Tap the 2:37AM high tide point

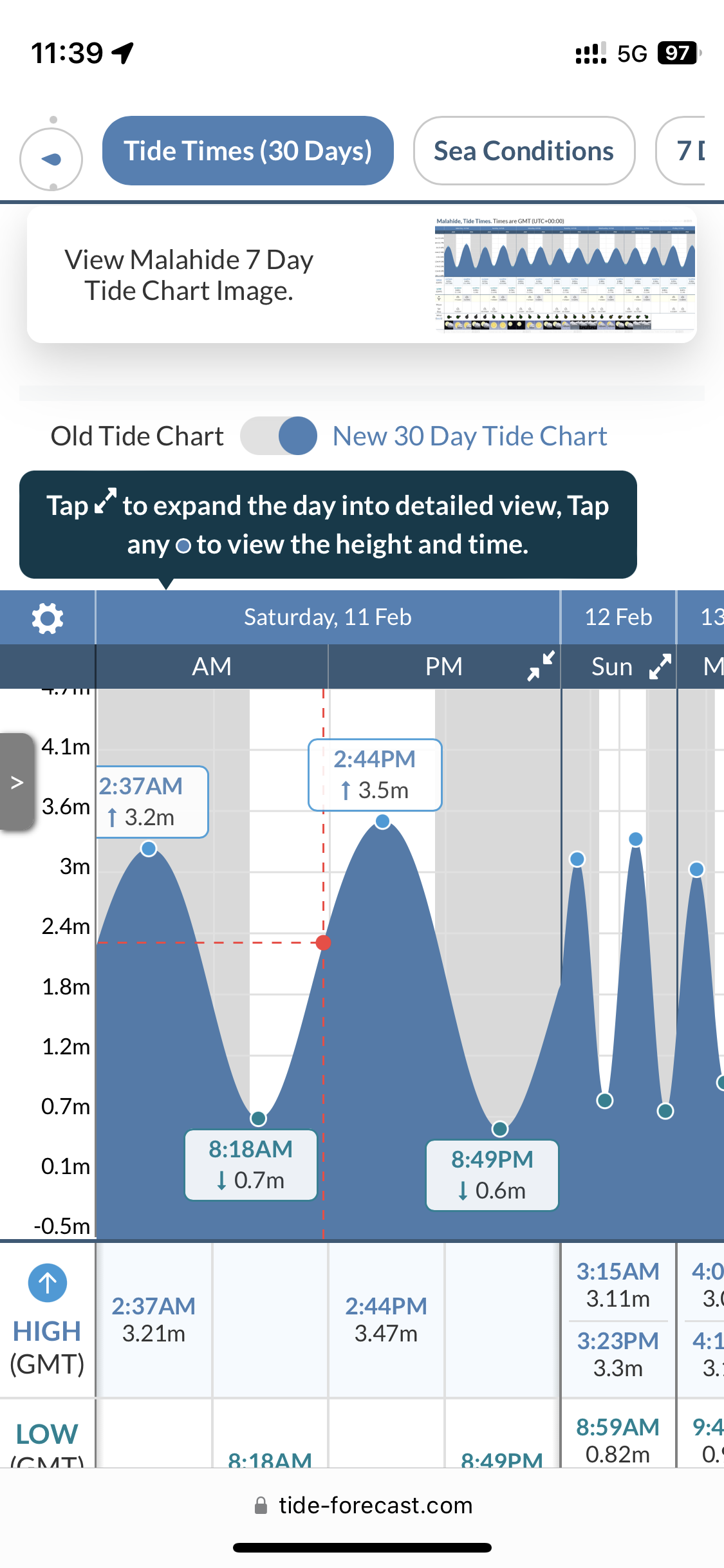click(149, 848)
